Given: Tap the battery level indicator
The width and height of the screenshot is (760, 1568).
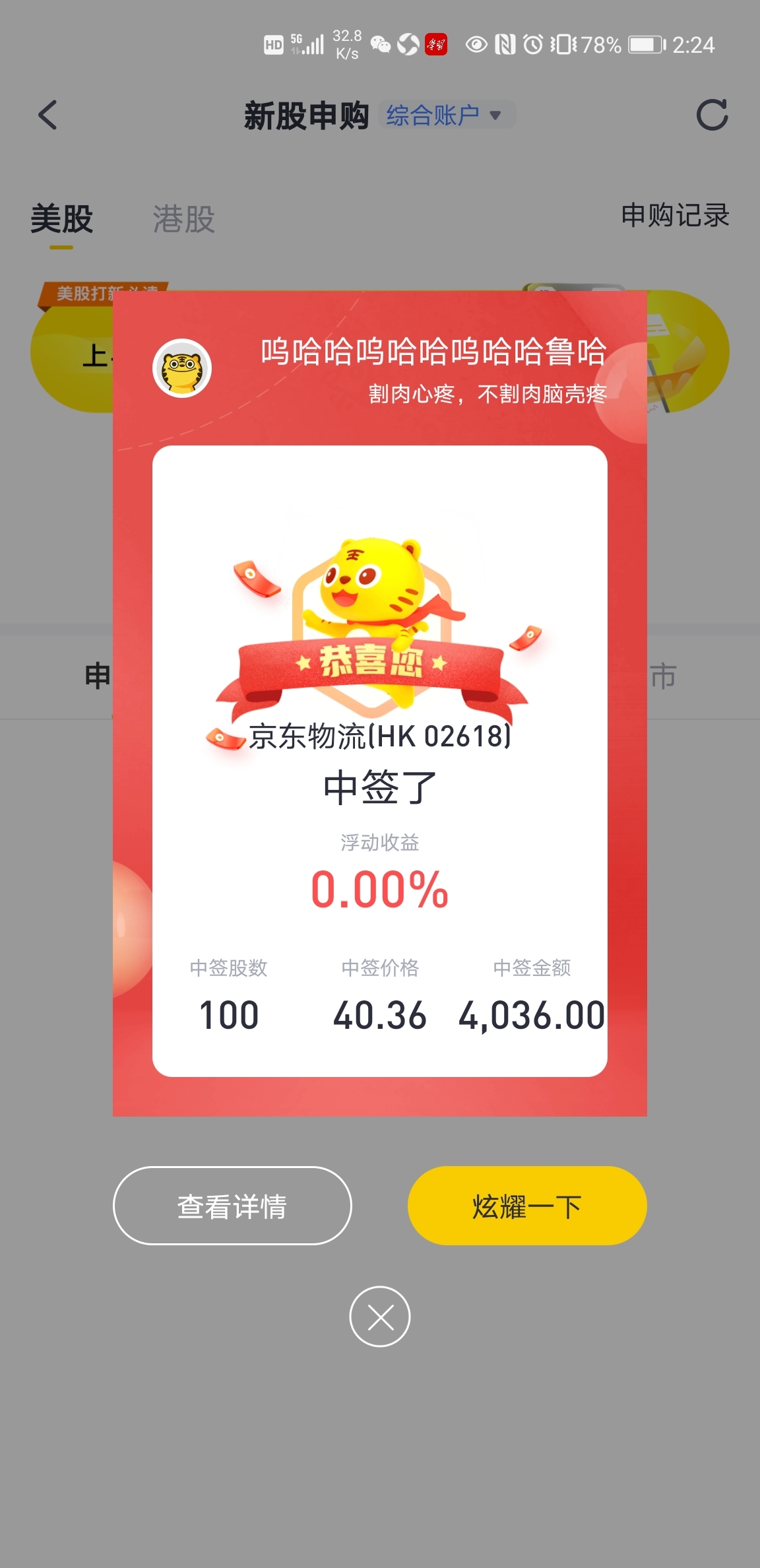Looking at the screenshot, I should click(x=642, y=45).
